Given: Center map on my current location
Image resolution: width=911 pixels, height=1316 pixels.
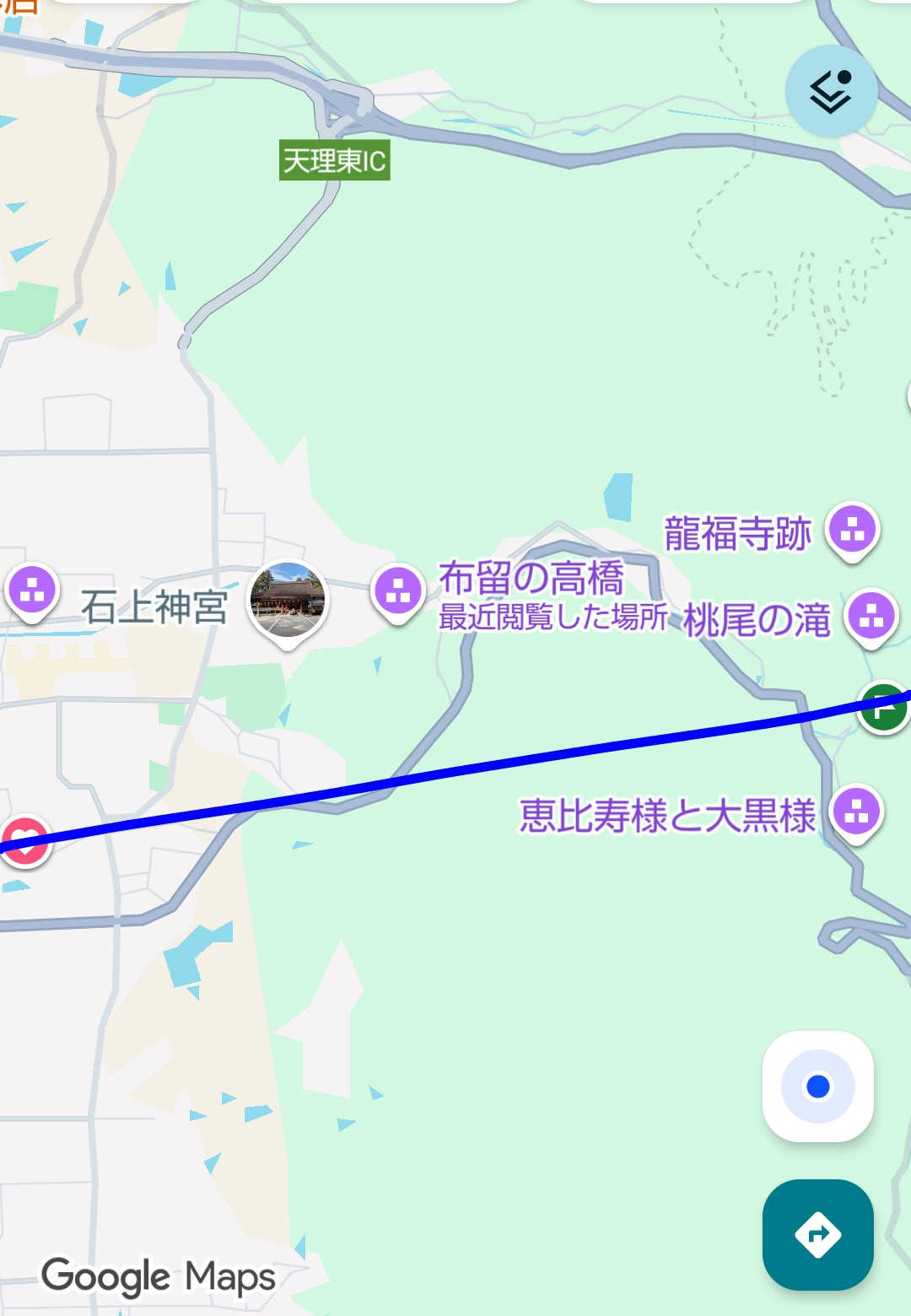Looking at the screenshot, I should pos(817,1087).
